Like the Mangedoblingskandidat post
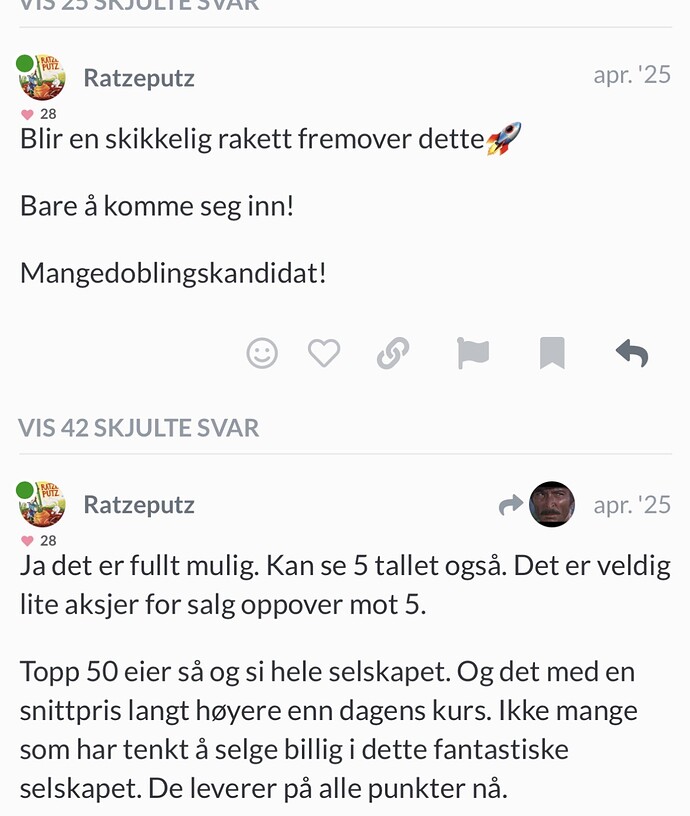The image size is (690, 816). (x=324, y=353)
